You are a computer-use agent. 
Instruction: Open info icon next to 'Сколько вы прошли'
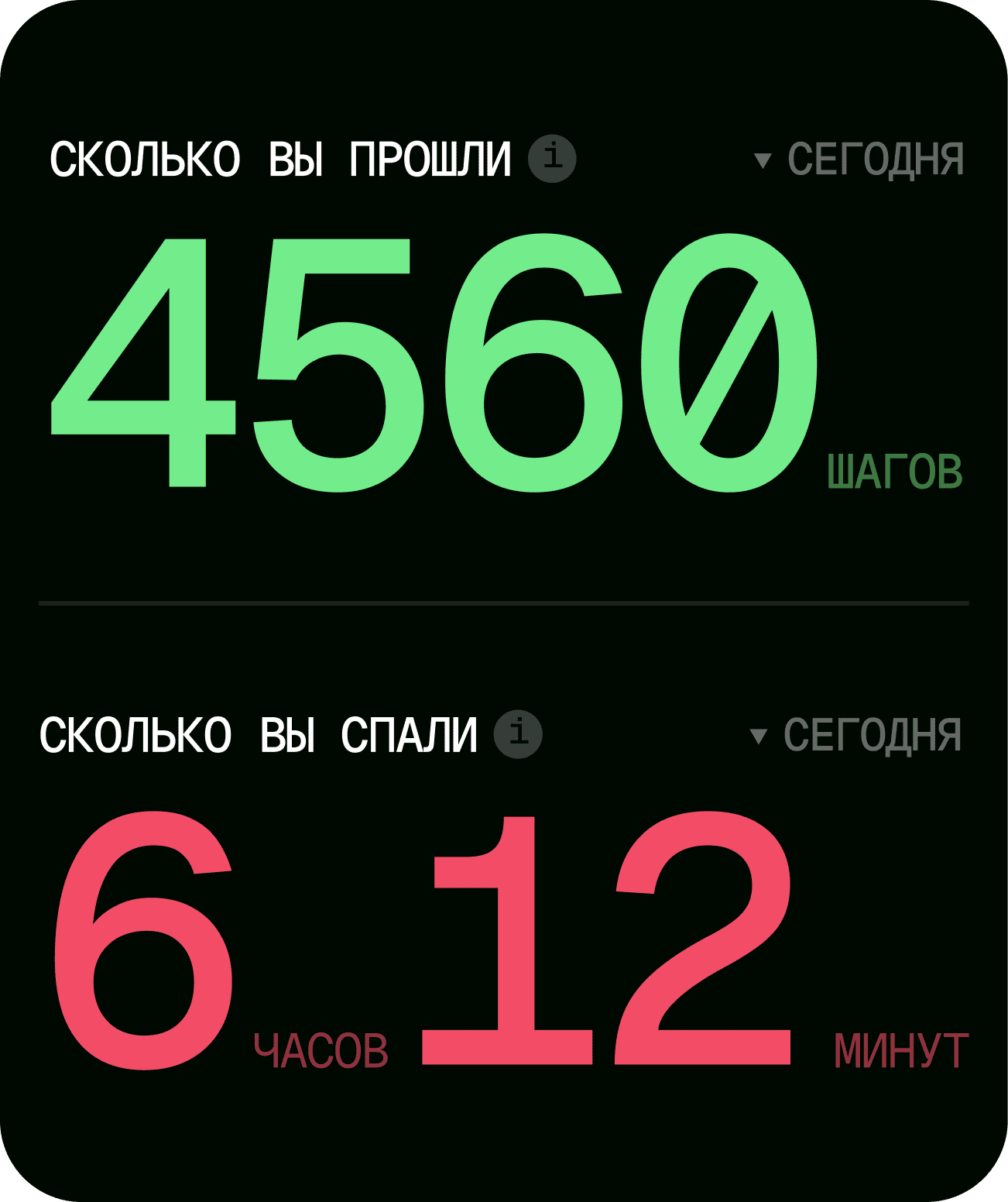click(x=552, y=159)
